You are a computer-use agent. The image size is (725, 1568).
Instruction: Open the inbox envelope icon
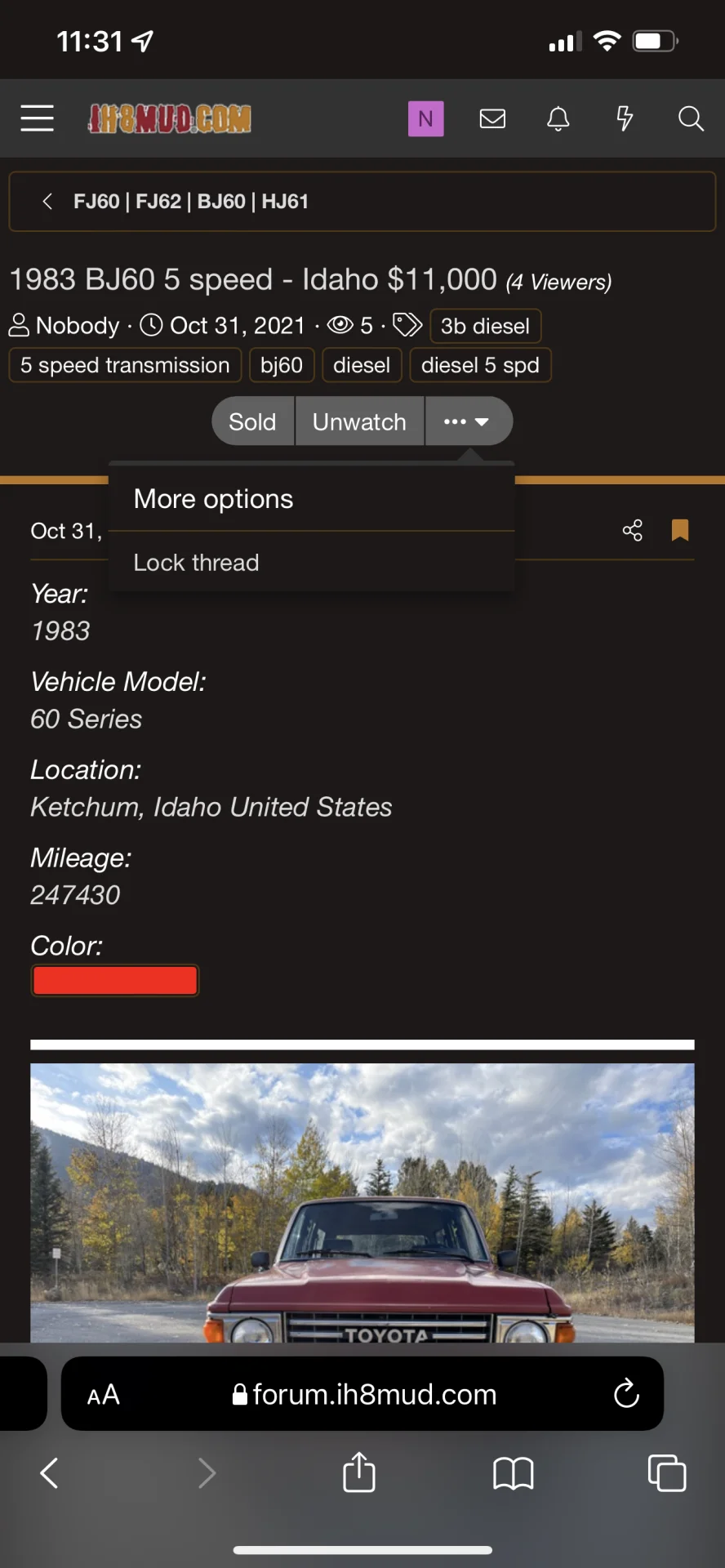click(x=492, y=119)
